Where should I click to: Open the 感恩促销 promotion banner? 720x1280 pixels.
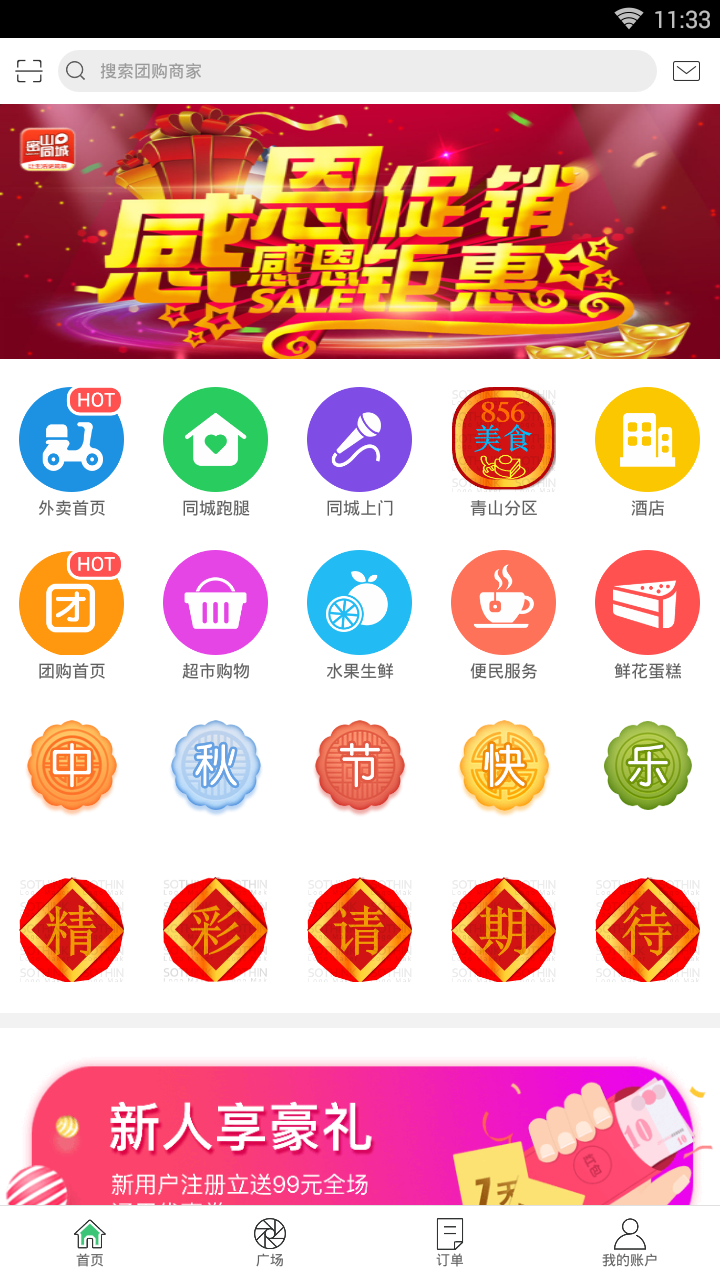[360, 231]
